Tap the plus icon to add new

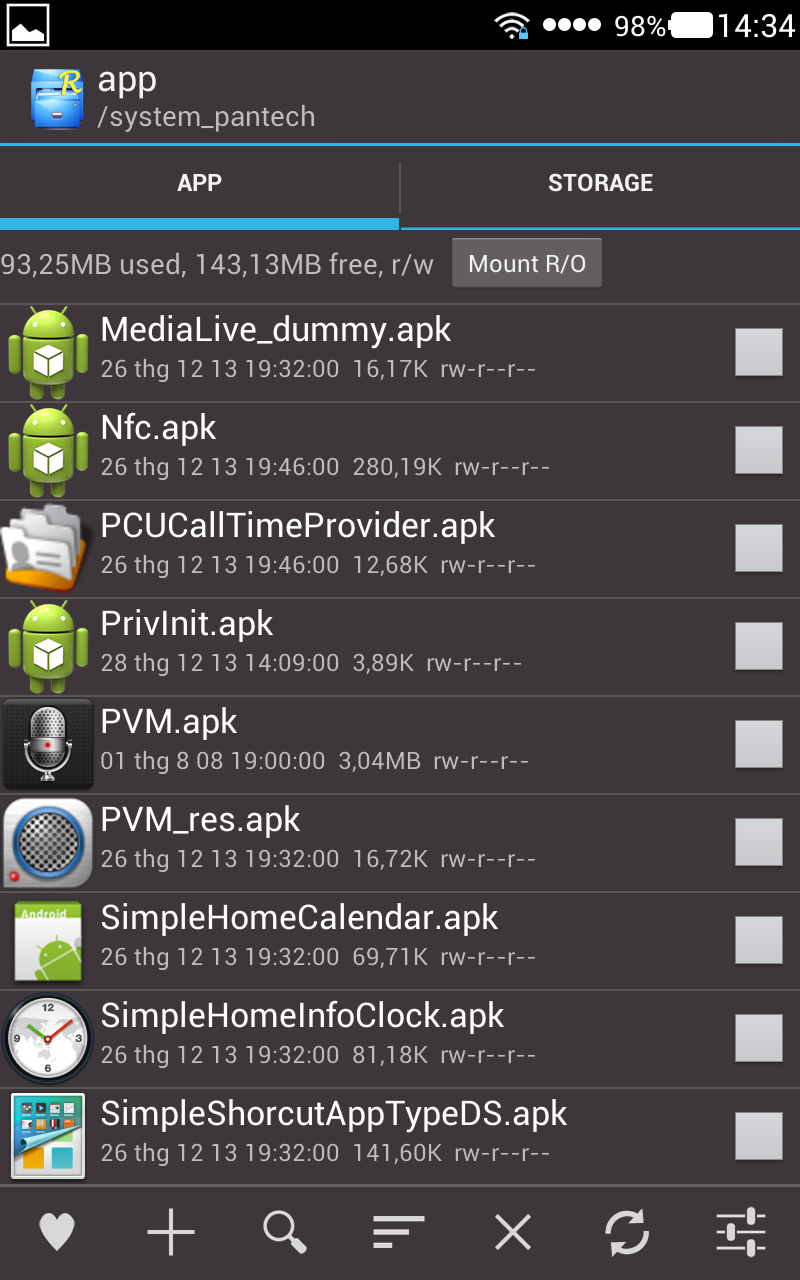point(171,1232)
